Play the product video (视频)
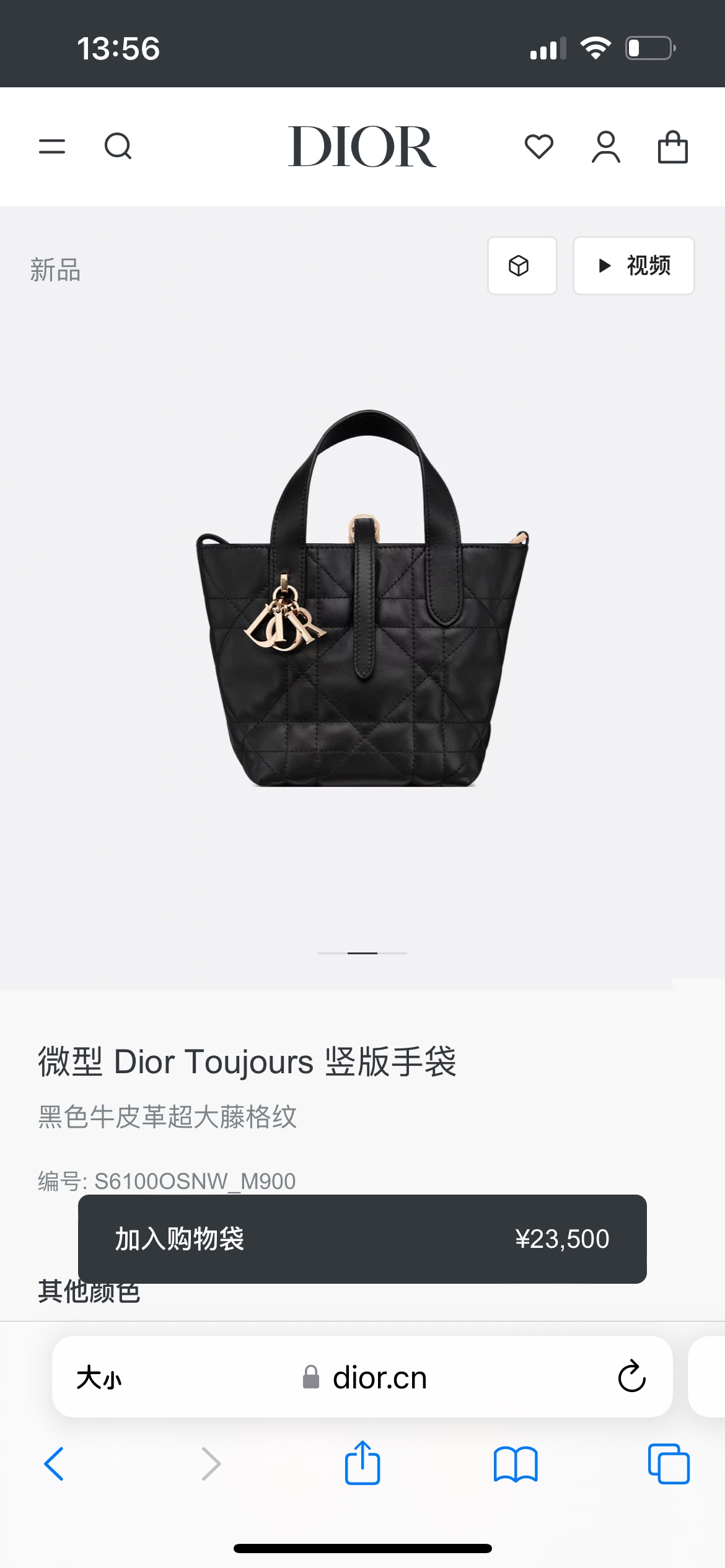 633,266
